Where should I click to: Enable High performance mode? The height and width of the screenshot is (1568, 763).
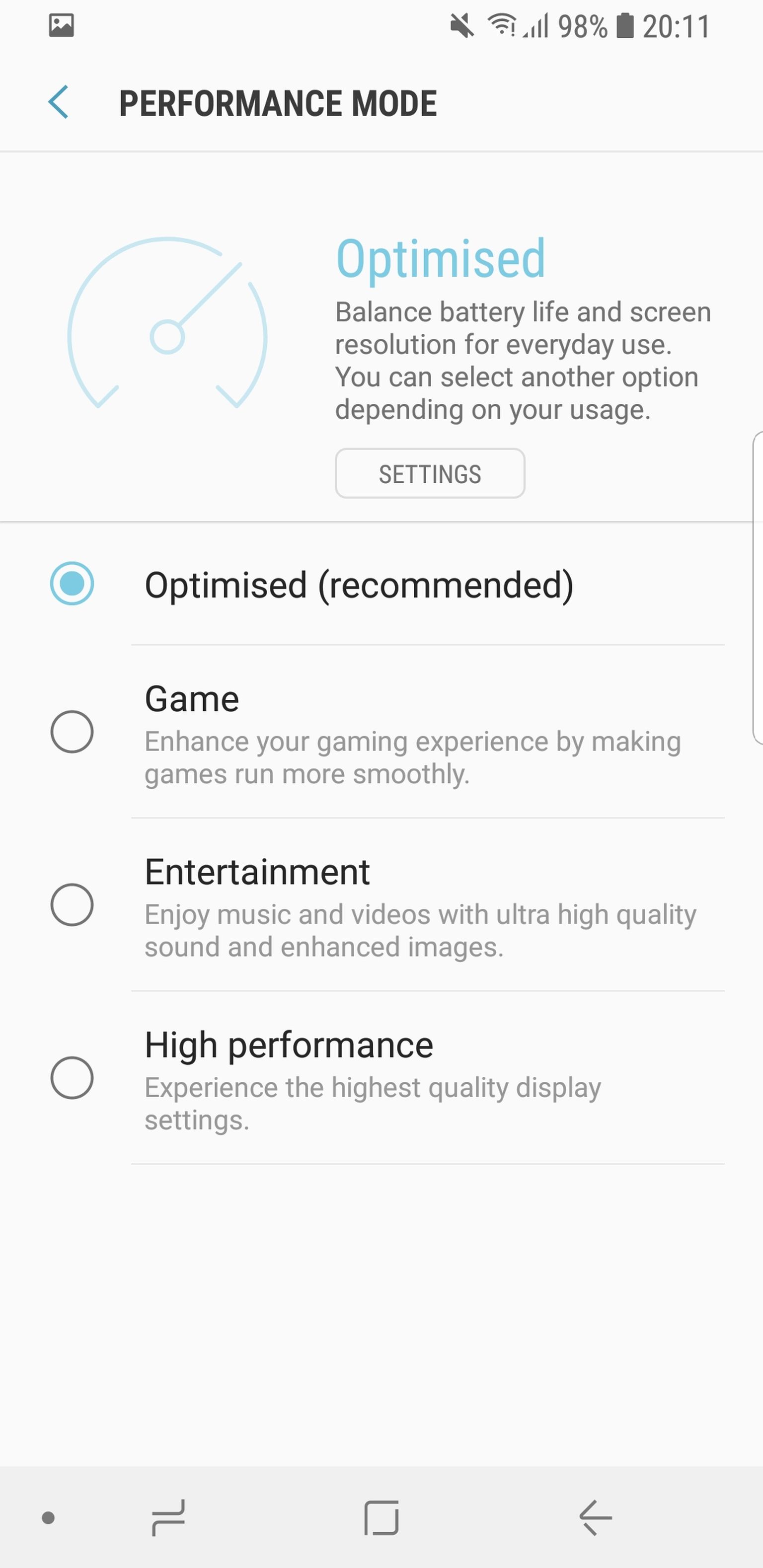coord(72,1077)
